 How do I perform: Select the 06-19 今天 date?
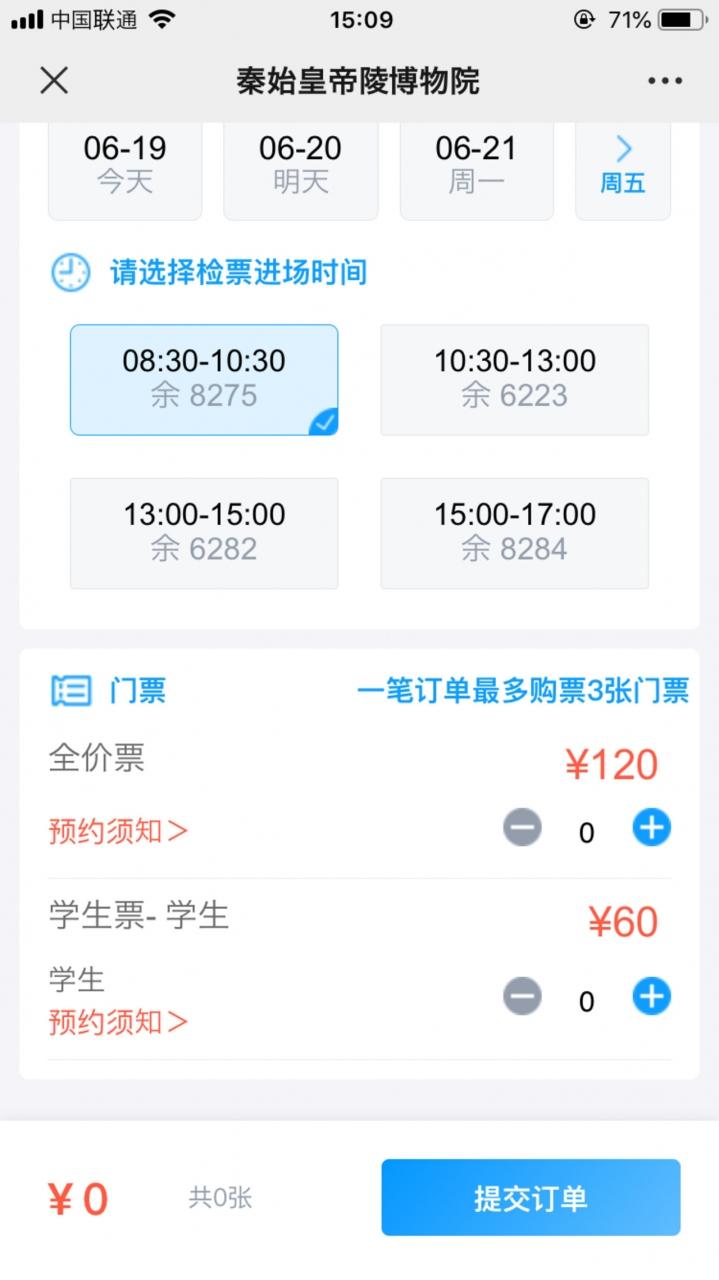(125, 165)
